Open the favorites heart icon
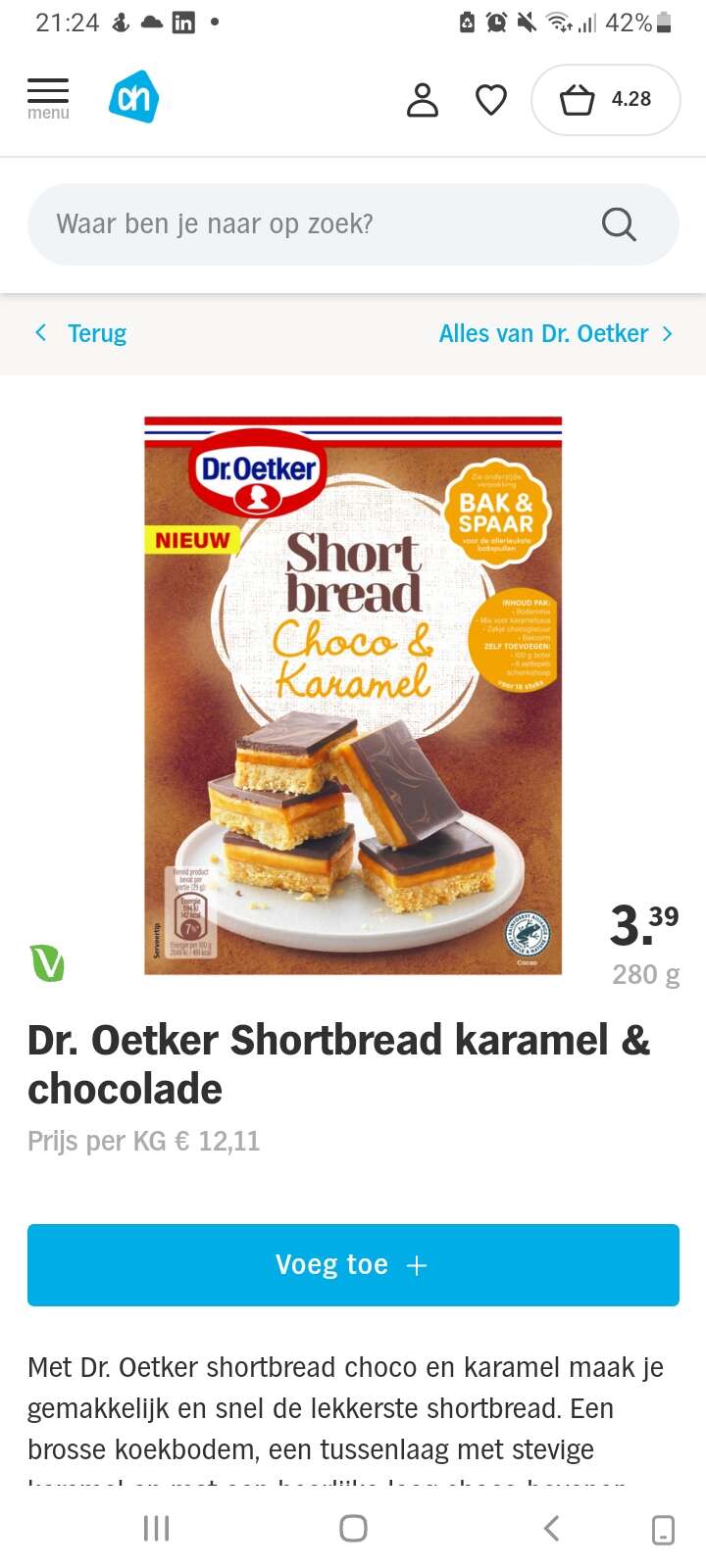The image size is (706, 1568). [x=491, y=100]
